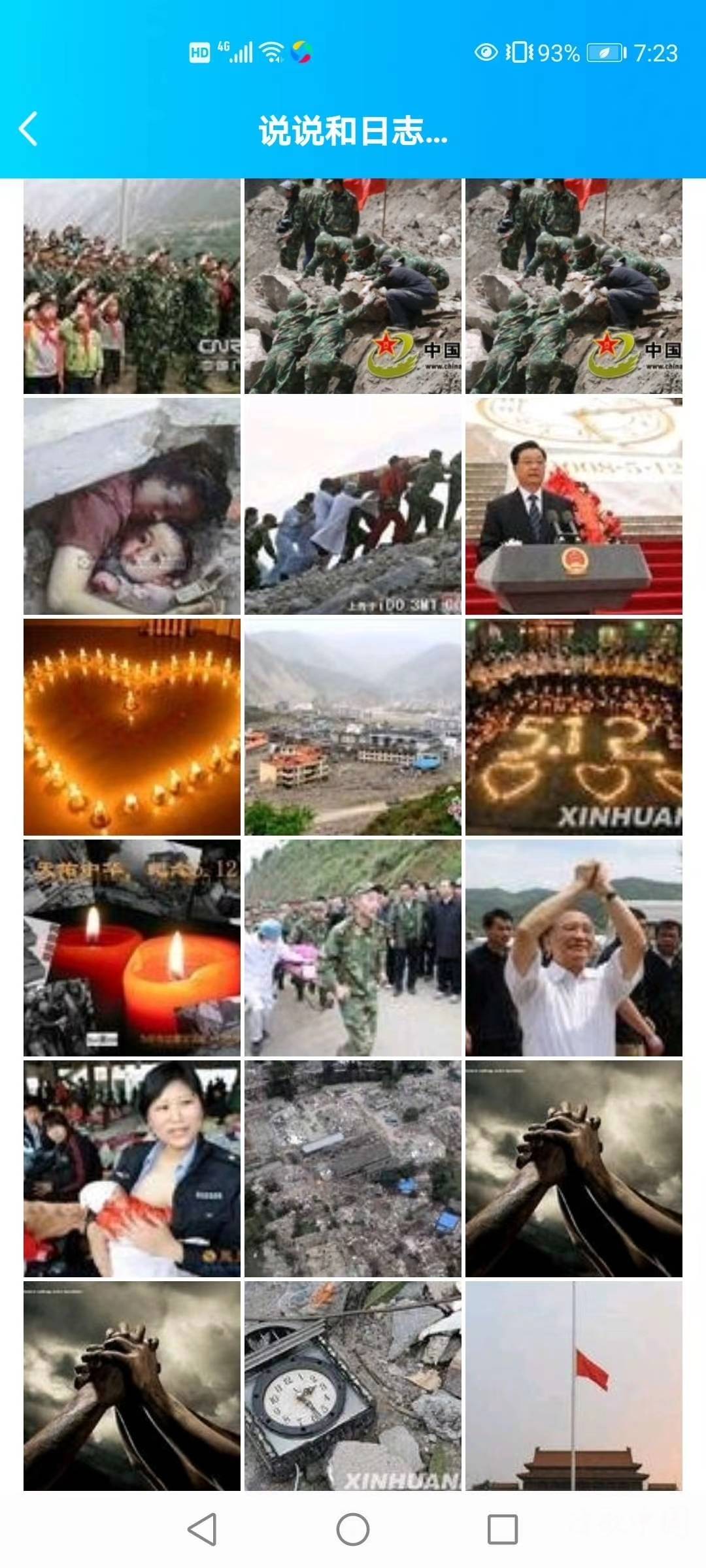The image size is (706, 1568).
Task: View the broken clock in rubble photo
Action: coord(353,1386)
